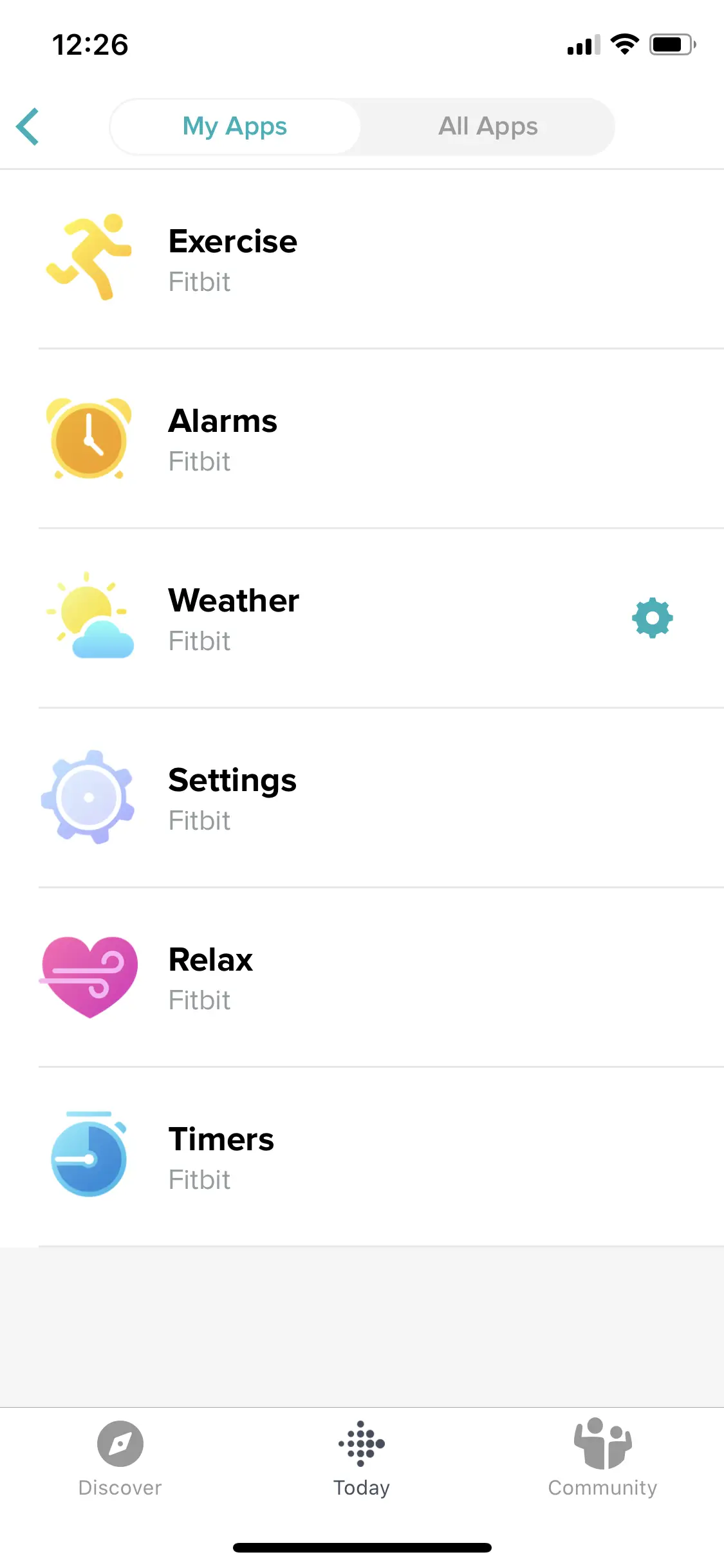
Task: Open the Weather app entry
Action: (x=234, y=619)
